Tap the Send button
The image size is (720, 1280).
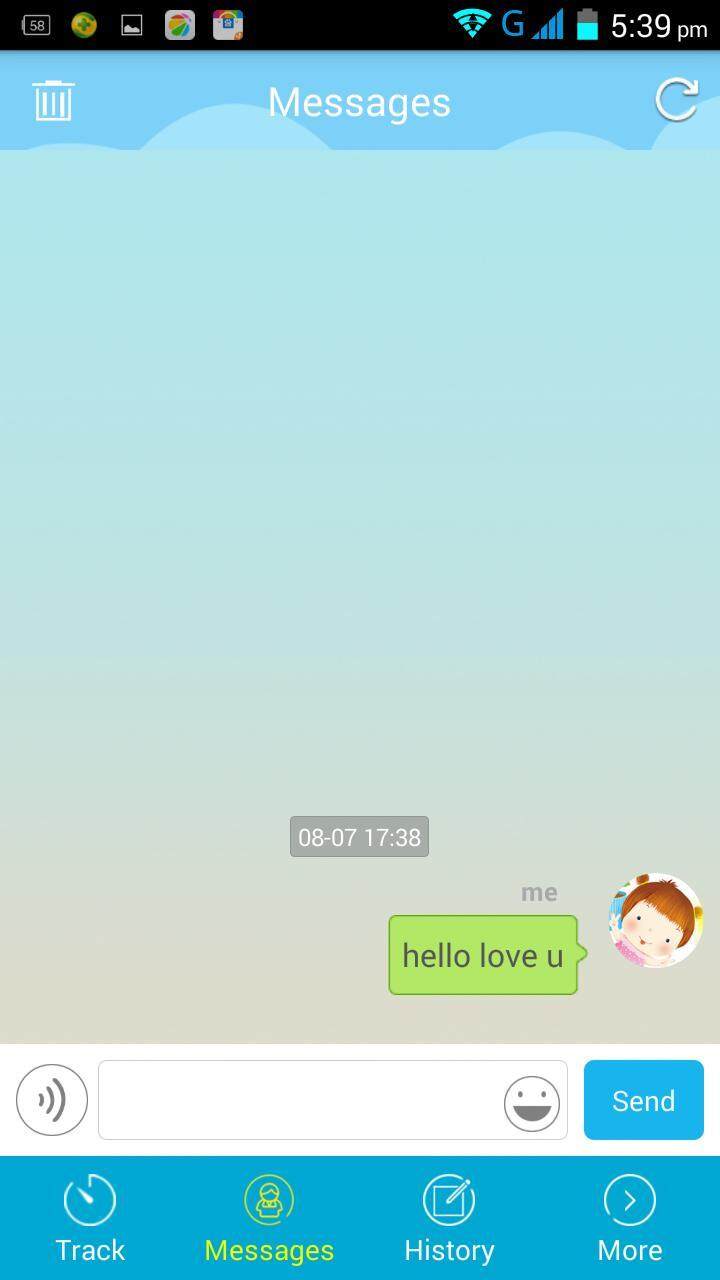pos(643,1100)
